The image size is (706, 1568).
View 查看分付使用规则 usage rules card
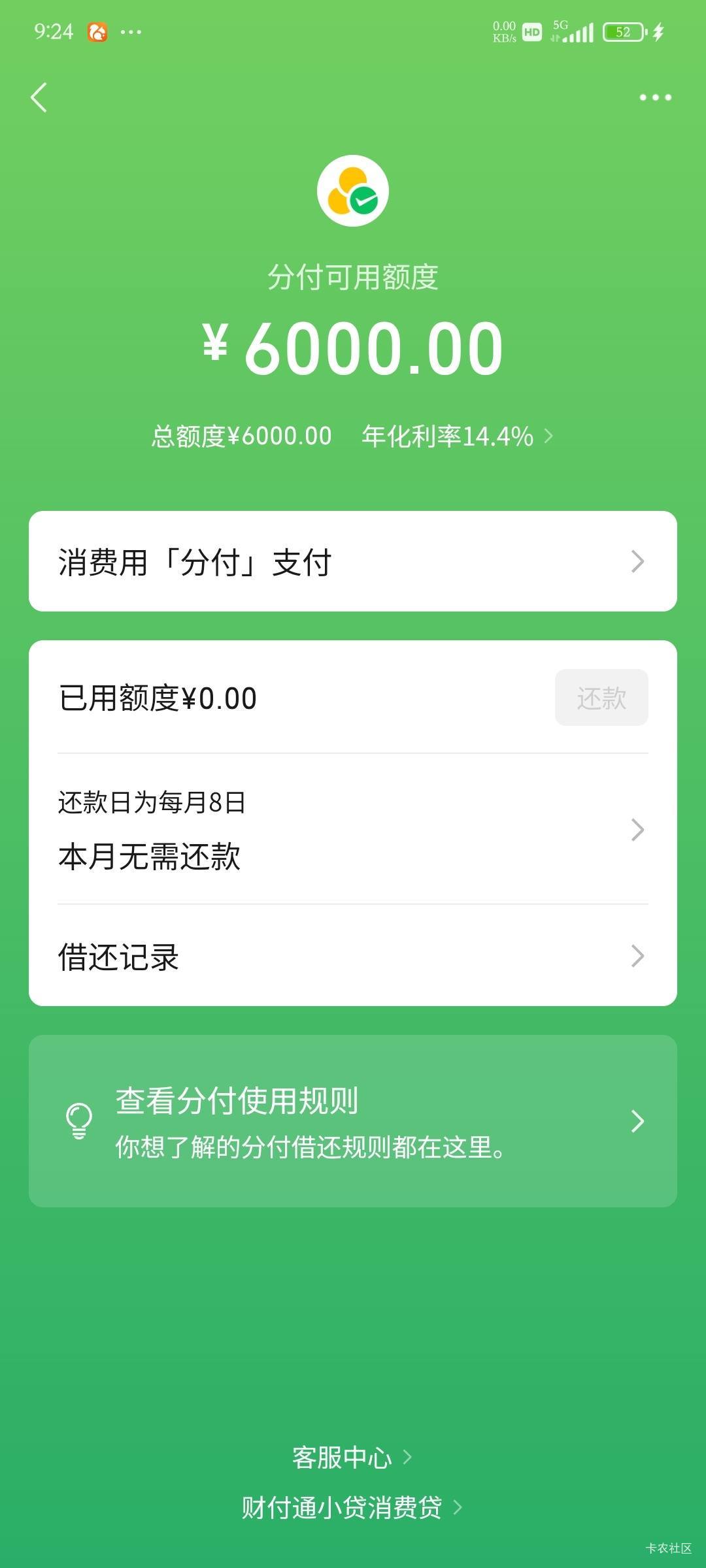pos(353,1120)
